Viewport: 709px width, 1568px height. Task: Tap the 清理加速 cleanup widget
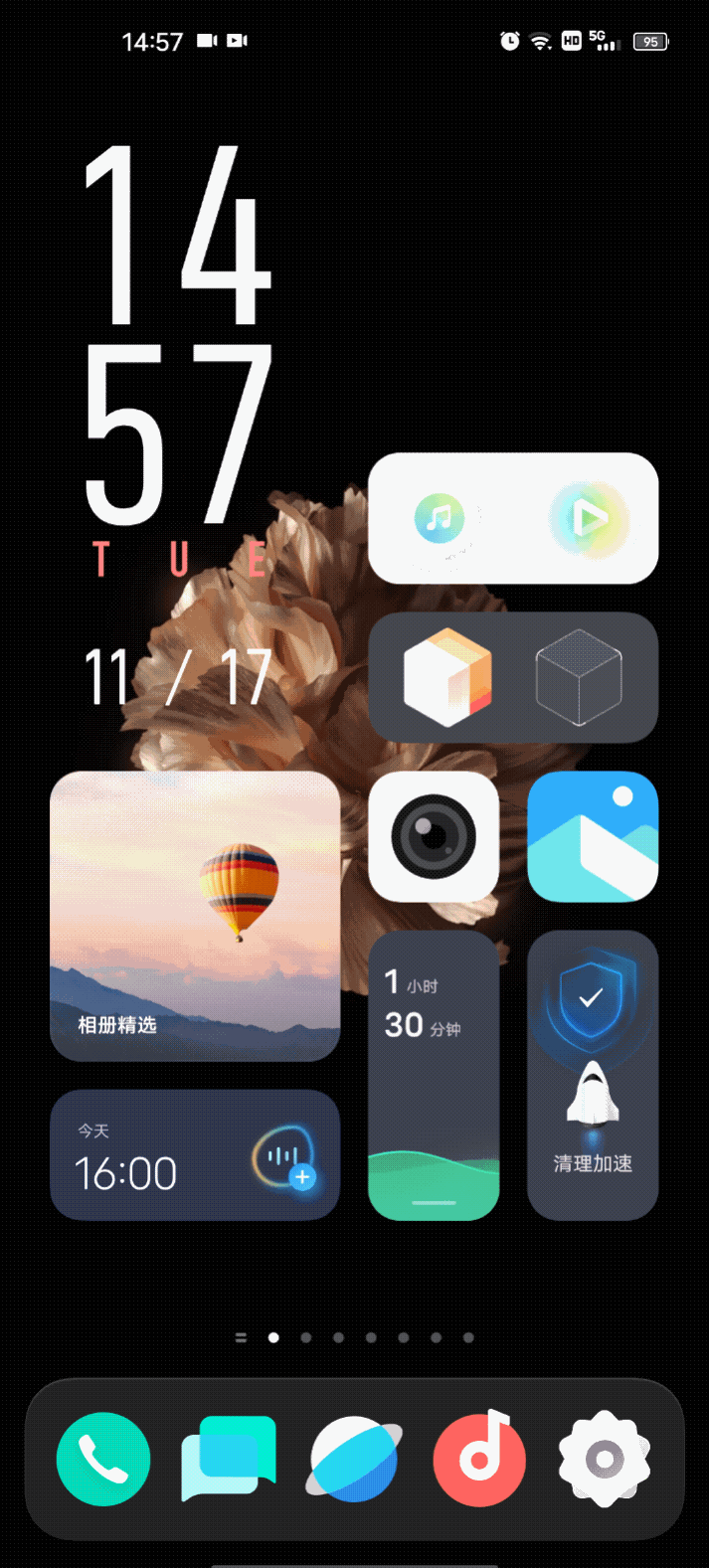(593, 1075)
